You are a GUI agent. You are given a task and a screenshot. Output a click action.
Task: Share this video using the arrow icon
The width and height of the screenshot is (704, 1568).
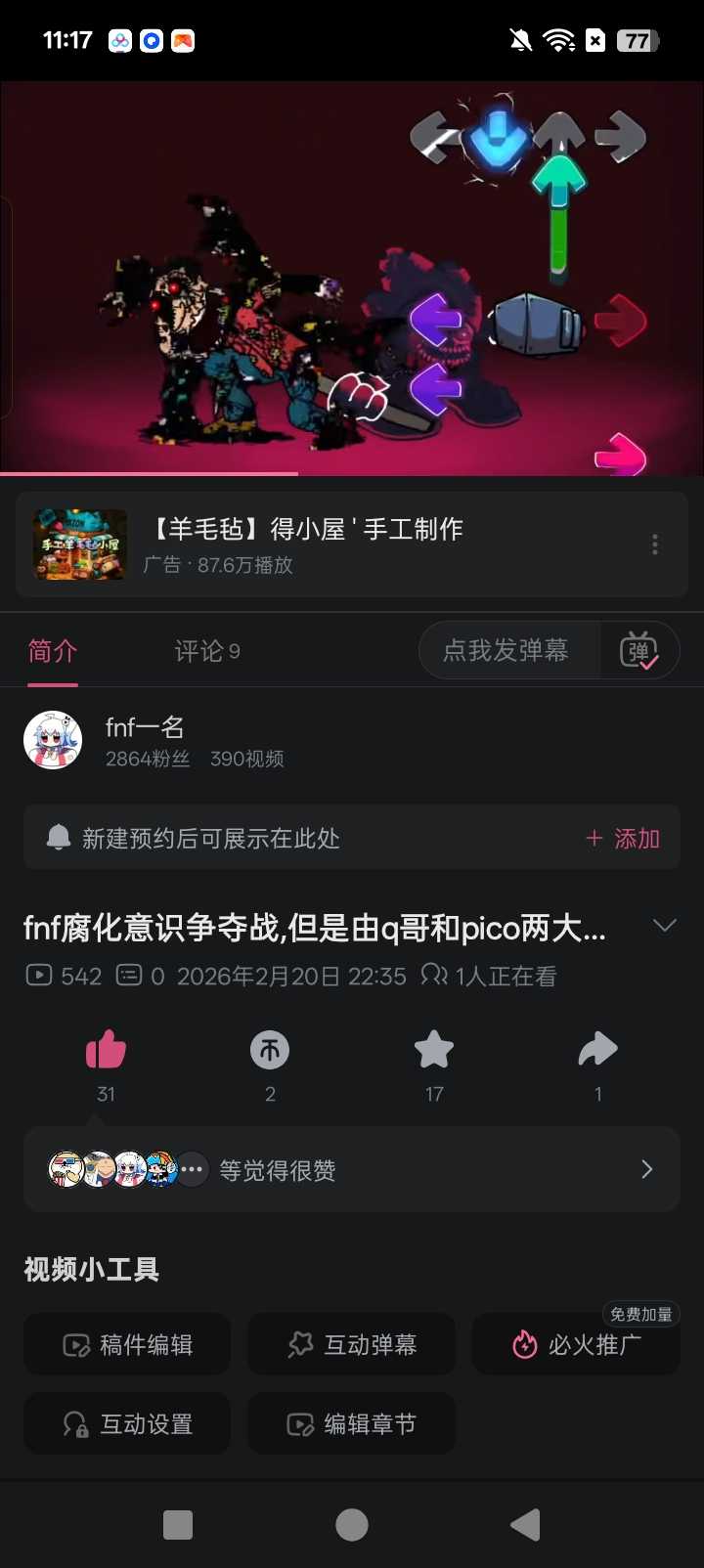pyautogui.click(x=597, y=1051)
